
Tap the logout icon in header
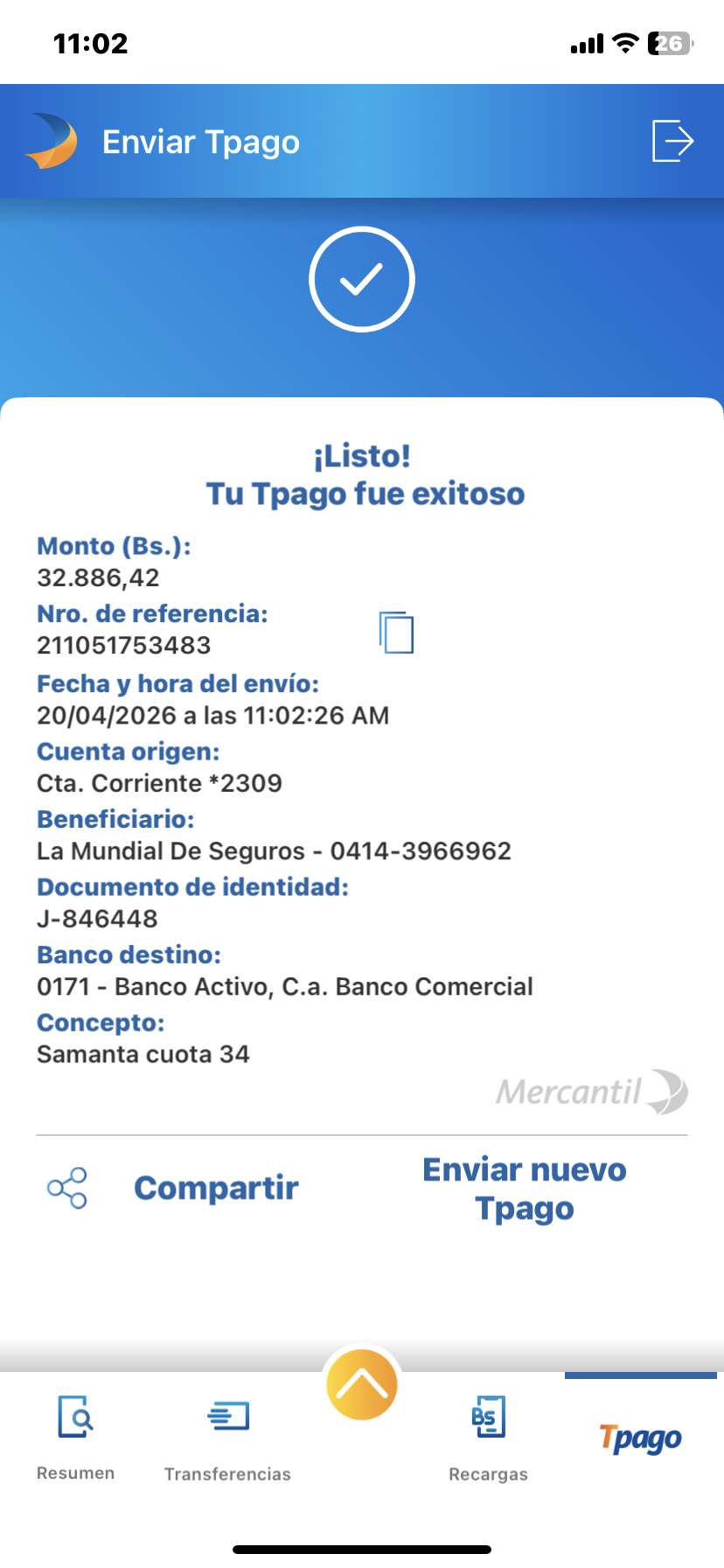(x=672, y=141)
